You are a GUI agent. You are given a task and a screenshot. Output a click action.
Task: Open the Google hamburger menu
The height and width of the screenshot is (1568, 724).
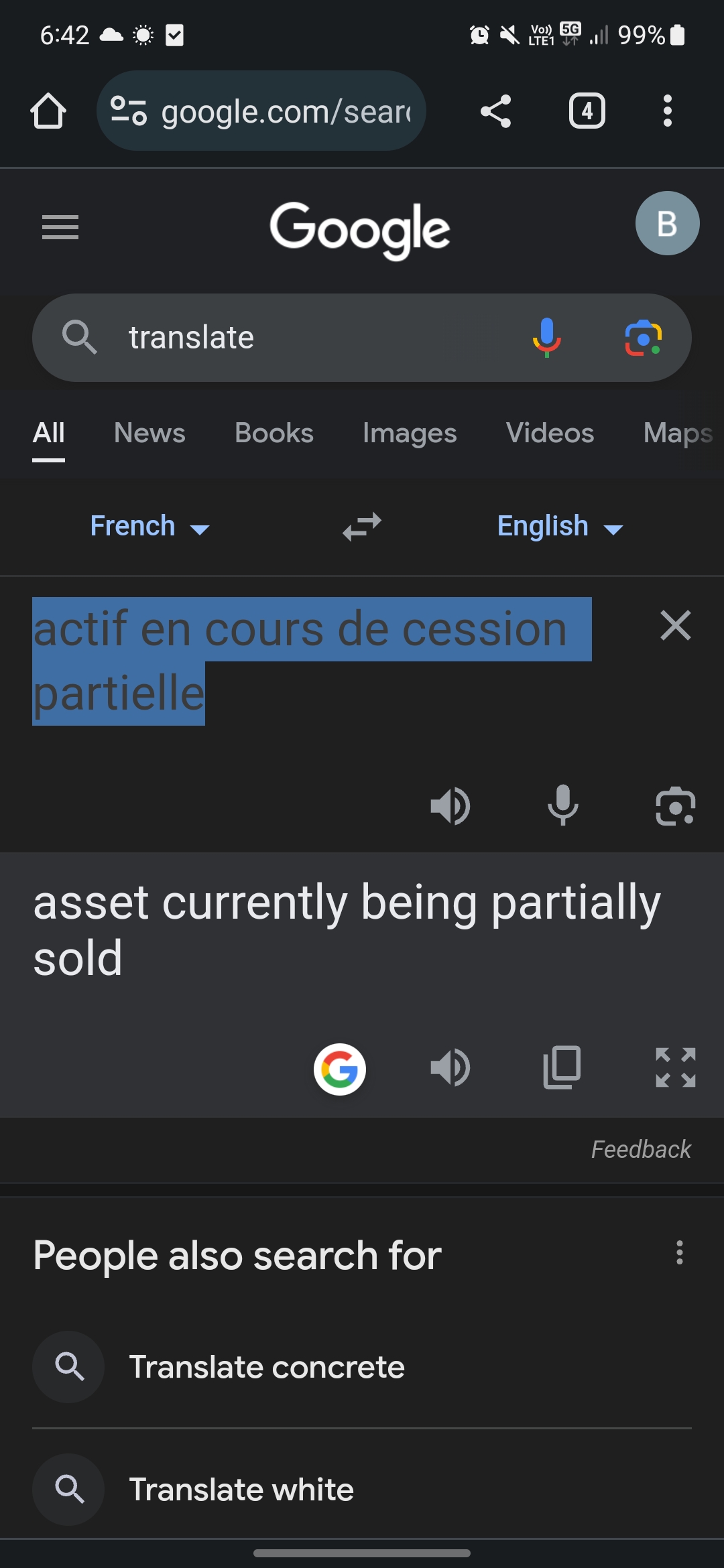(x=60, y=227)
